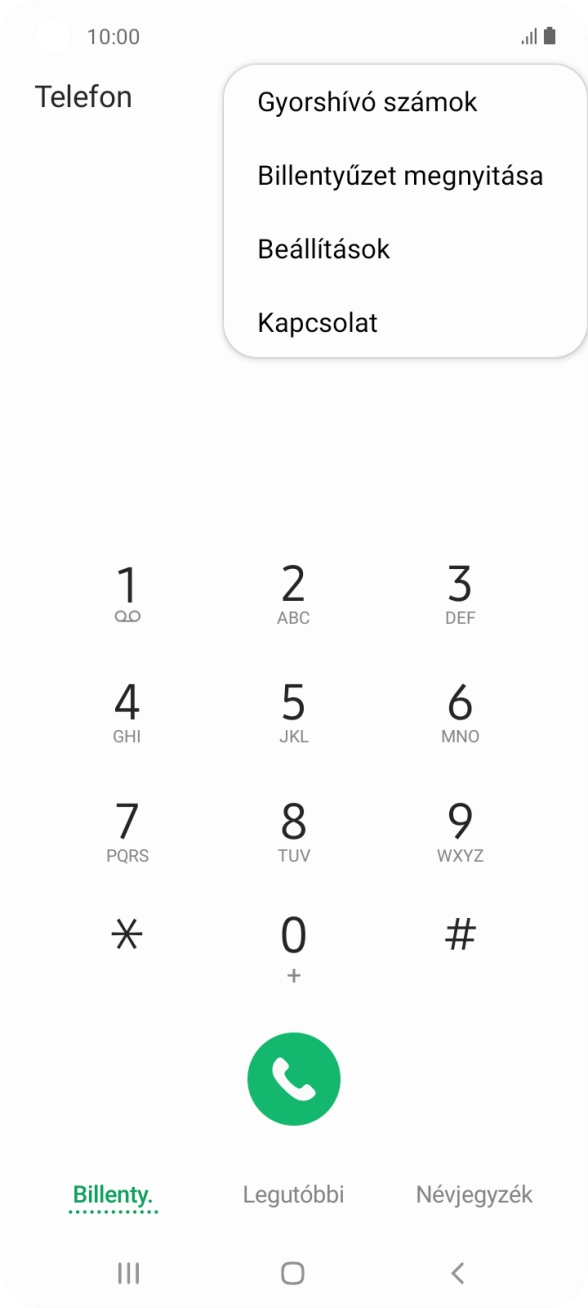
Task: Dial digit 1 on keypad
Action: tap(127, 594)
